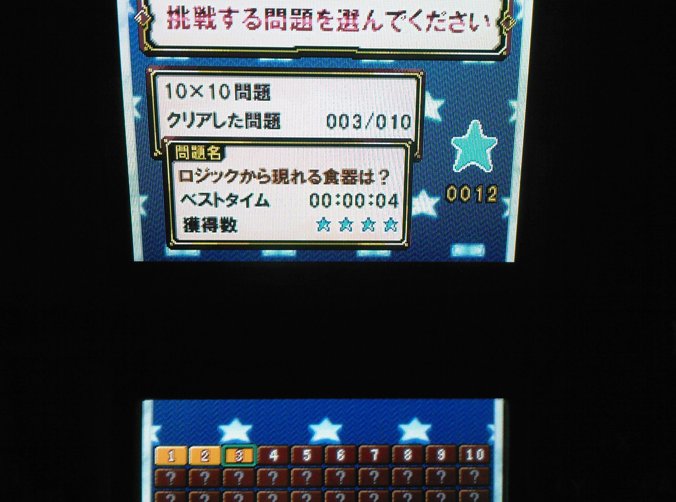
Task: Select puzzle number 7
Action: (x=375, y=456)
